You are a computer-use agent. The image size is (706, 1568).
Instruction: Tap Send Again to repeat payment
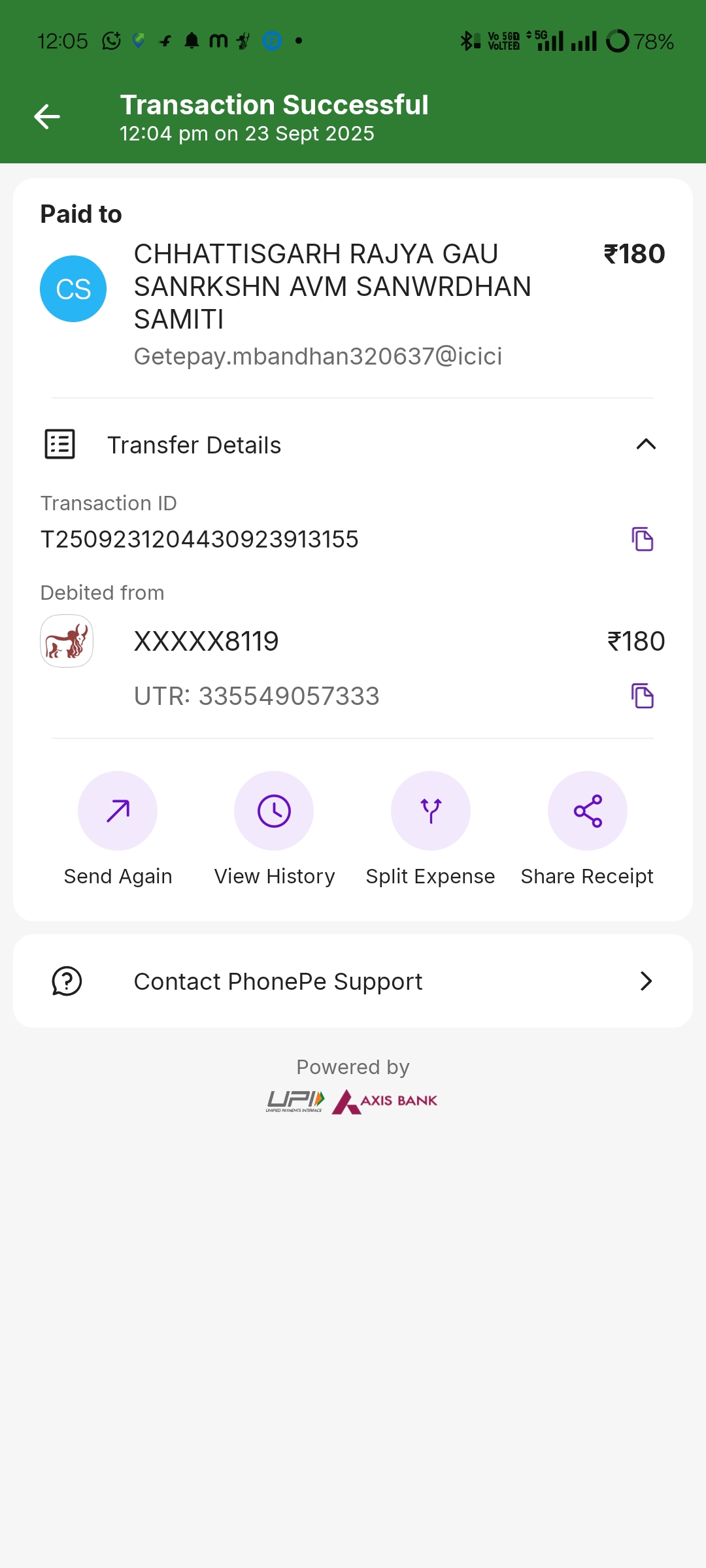(118, 811)
